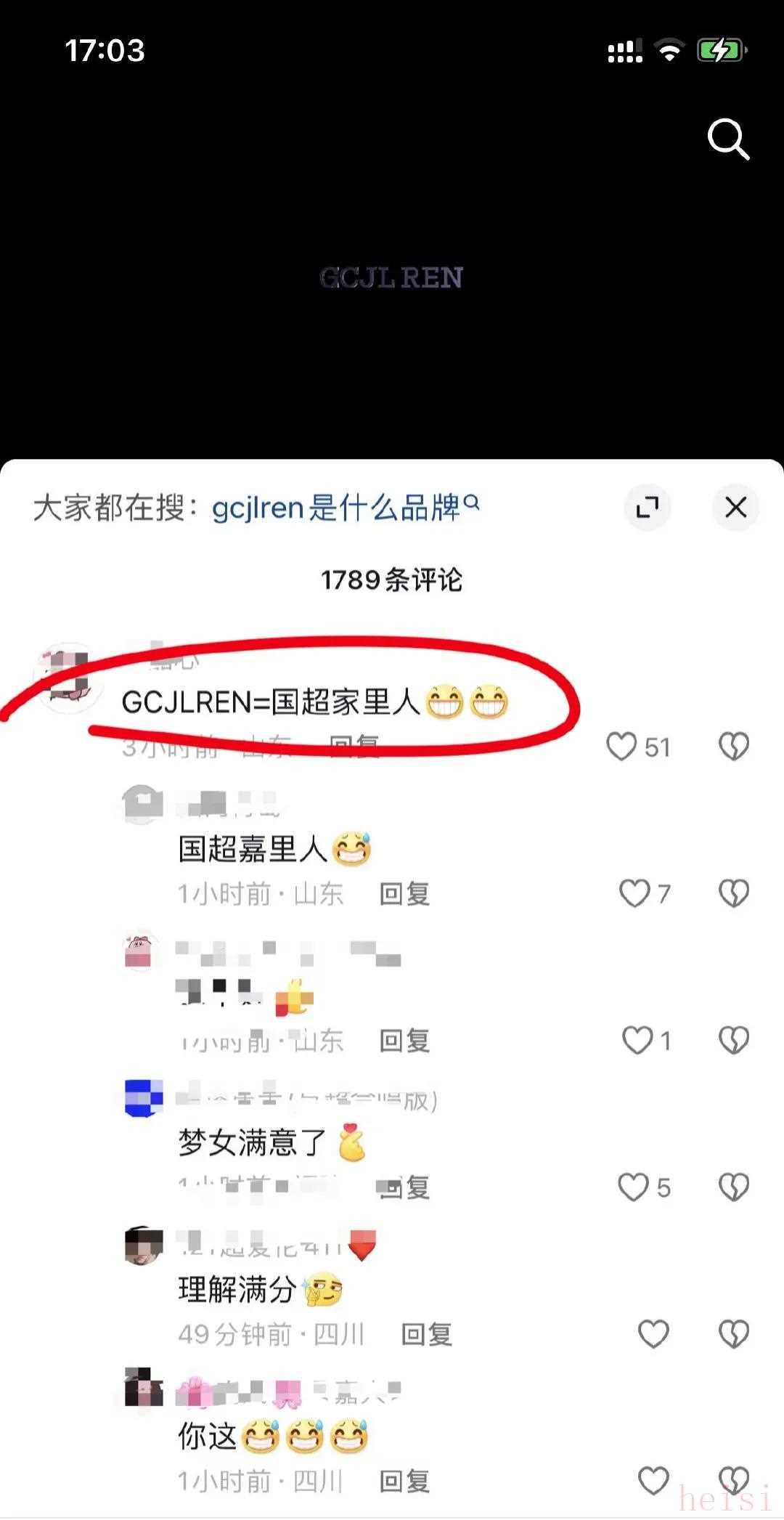Like the comment '国超嘉里人'
Viewport: 784px width, 1520px height.
point(634,893)
